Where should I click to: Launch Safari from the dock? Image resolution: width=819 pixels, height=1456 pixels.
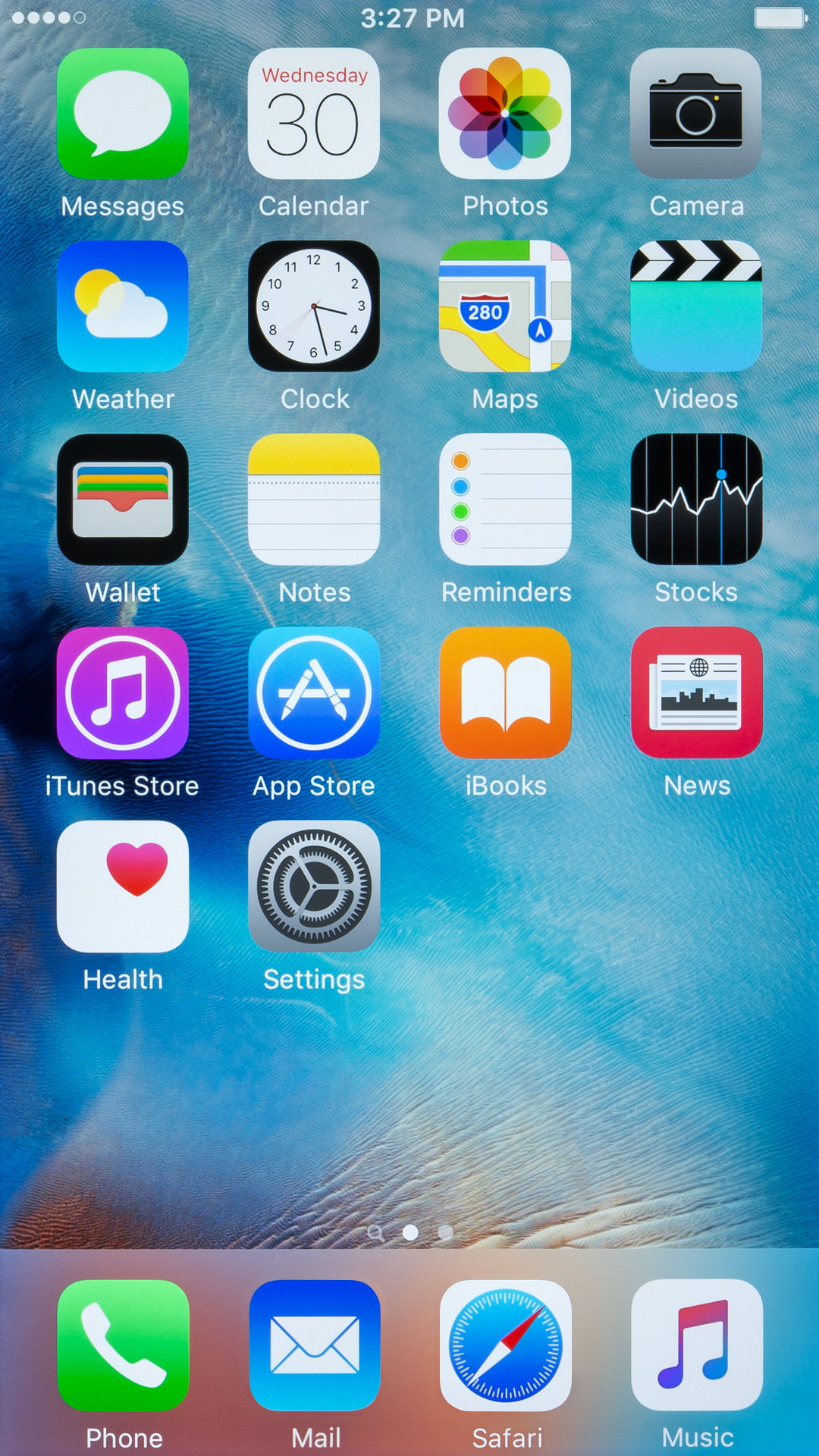pyautogui.click(x=505, y=1345)
